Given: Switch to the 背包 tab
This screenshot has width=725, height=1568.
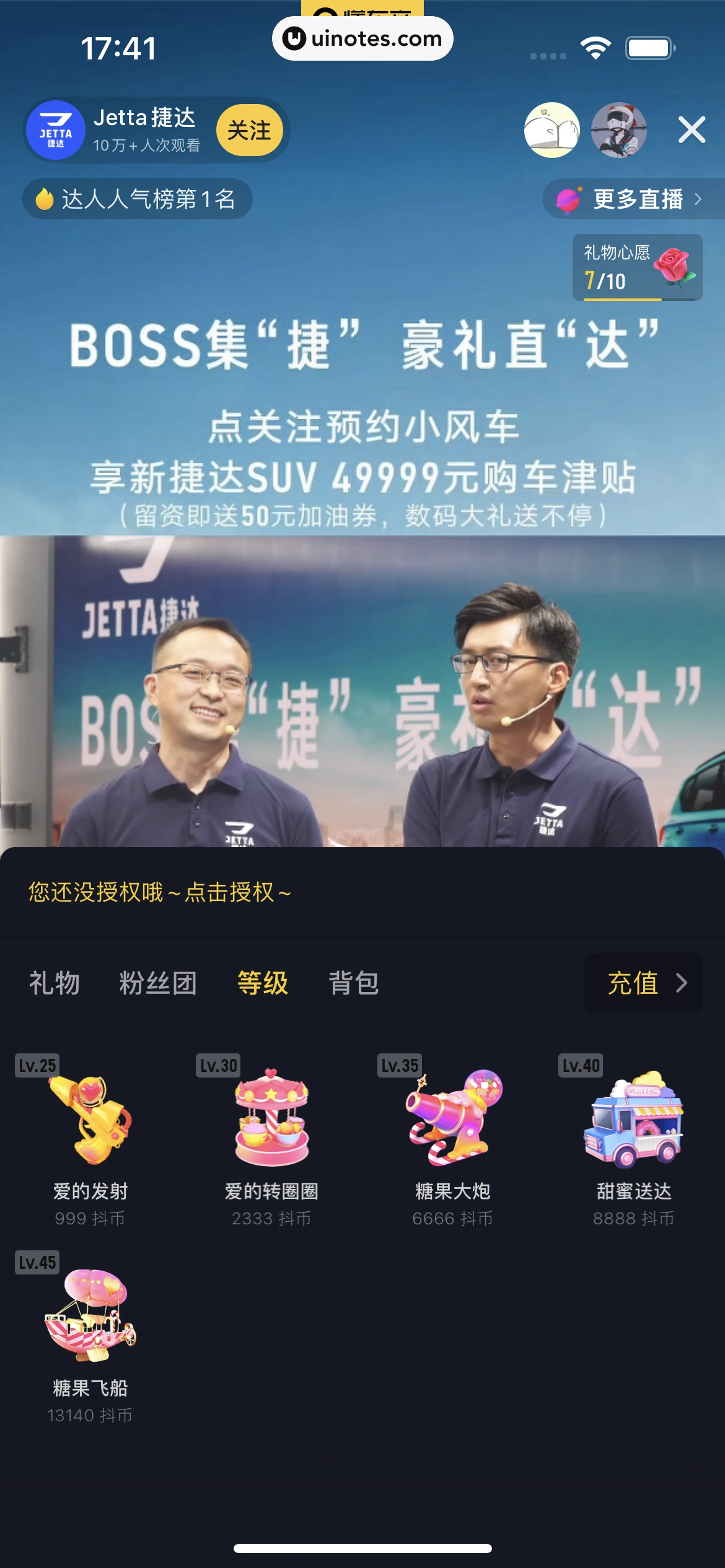Looking at the screenshot, I should (353, 983).
